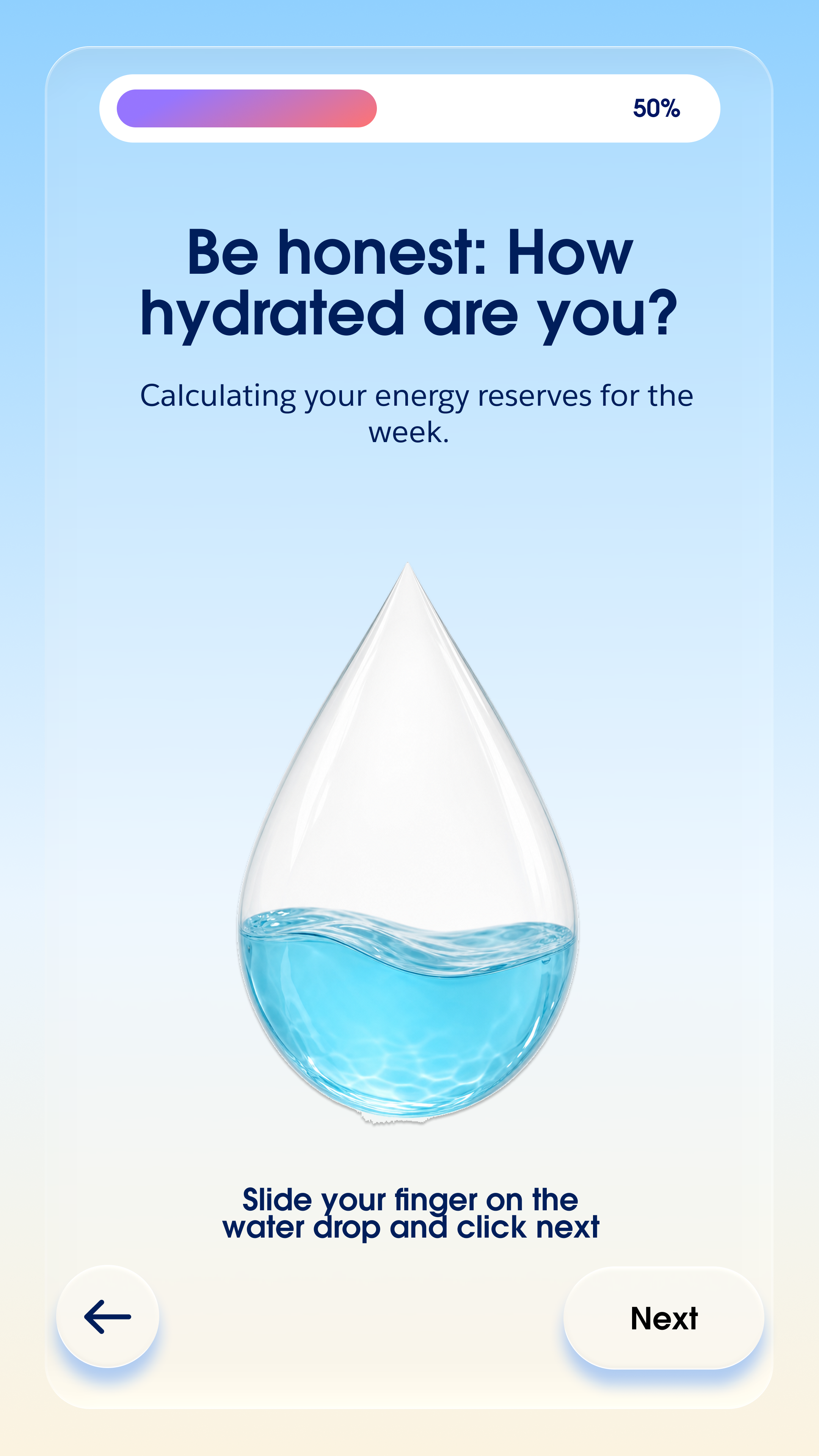Go back with the left arrow button
The width and height of the screenshot is (819, 1456).
[107, 1316]
